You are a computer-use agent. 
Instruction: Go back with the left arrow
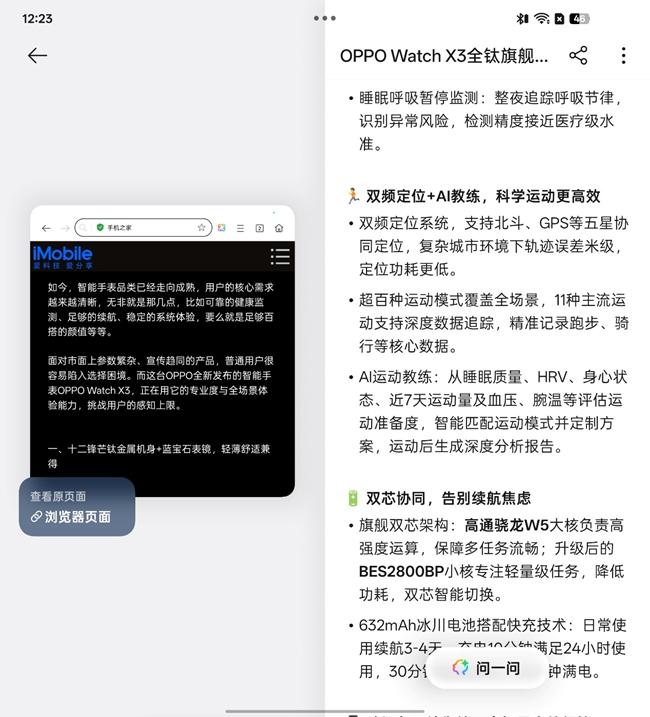(38, 56)
